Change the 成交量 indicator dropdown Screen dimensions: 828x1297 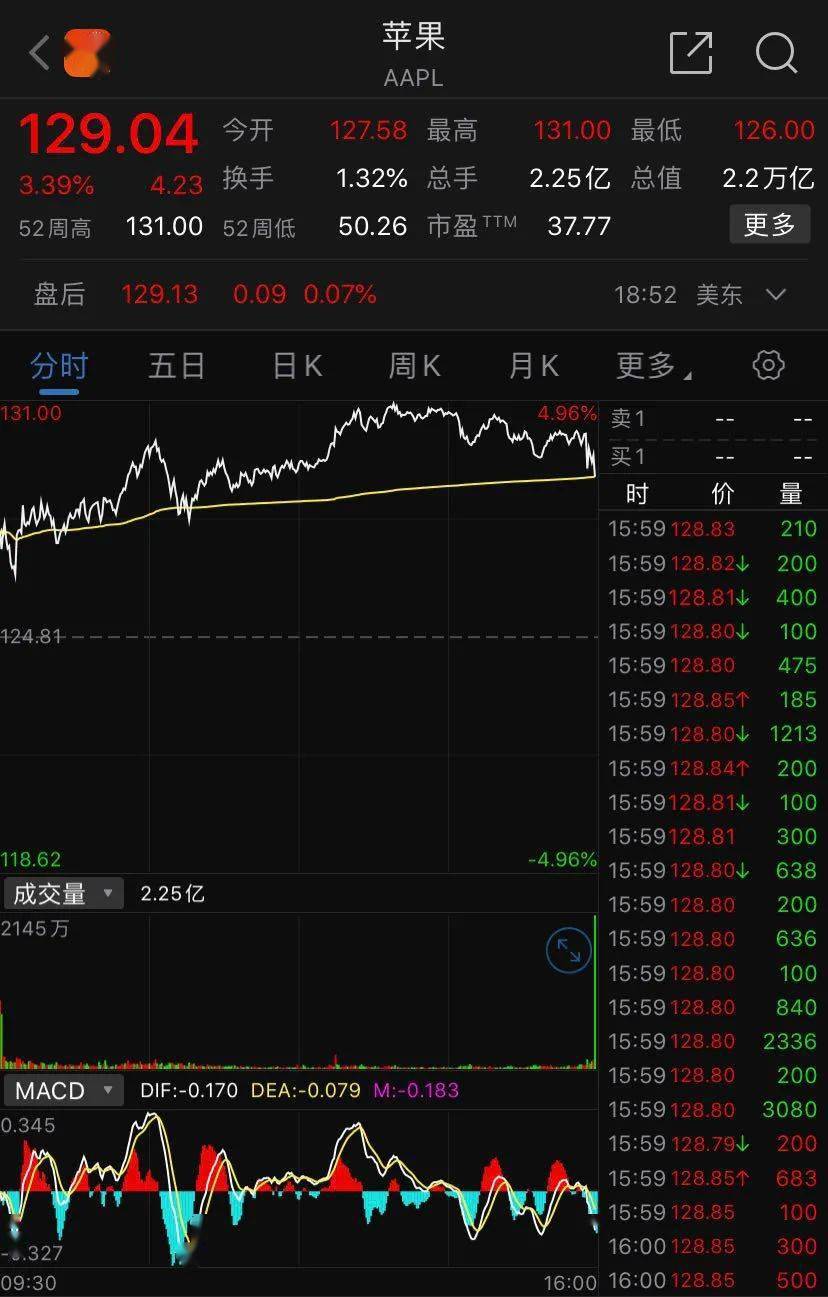pos(64,893)
